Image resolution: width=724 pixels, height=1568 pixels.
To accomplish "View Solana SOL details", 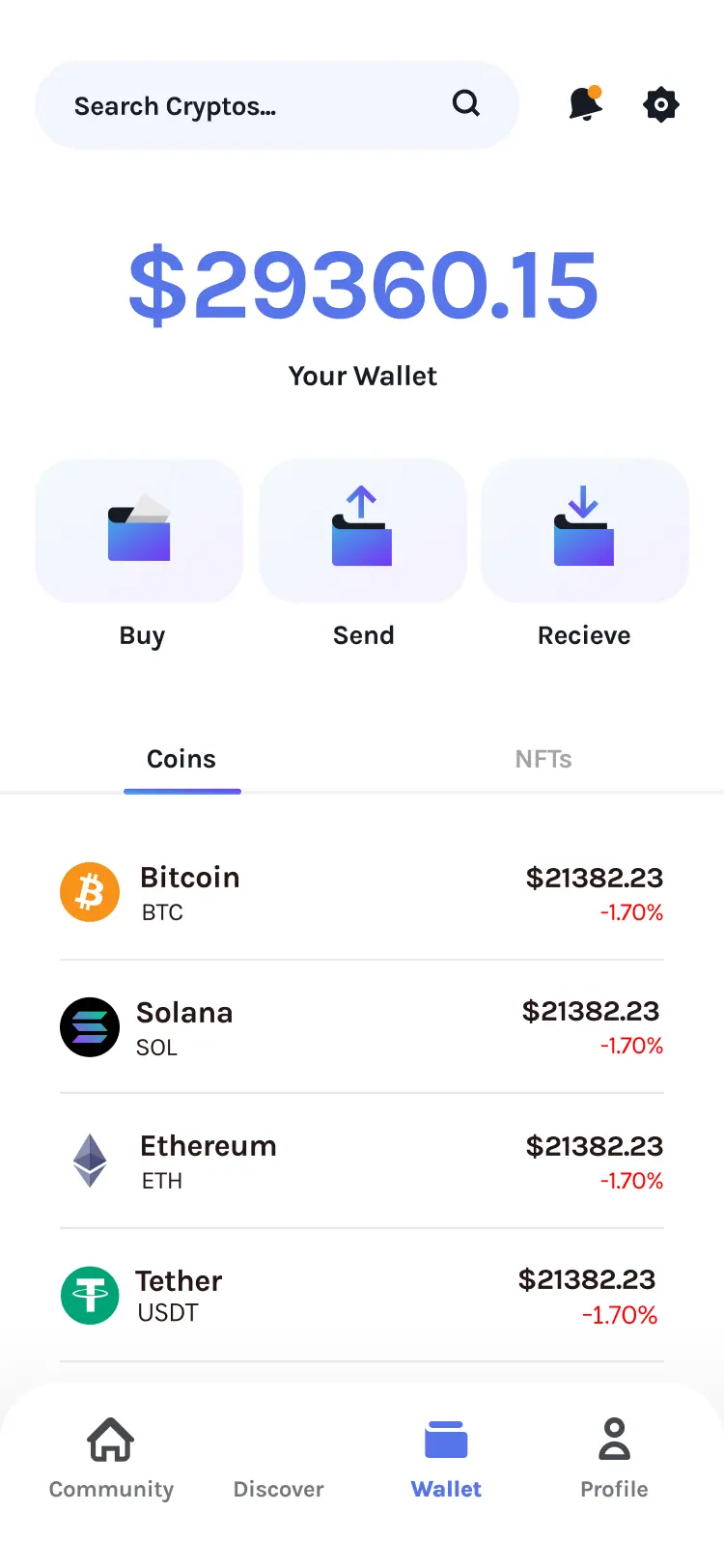I will point(362,1027).
